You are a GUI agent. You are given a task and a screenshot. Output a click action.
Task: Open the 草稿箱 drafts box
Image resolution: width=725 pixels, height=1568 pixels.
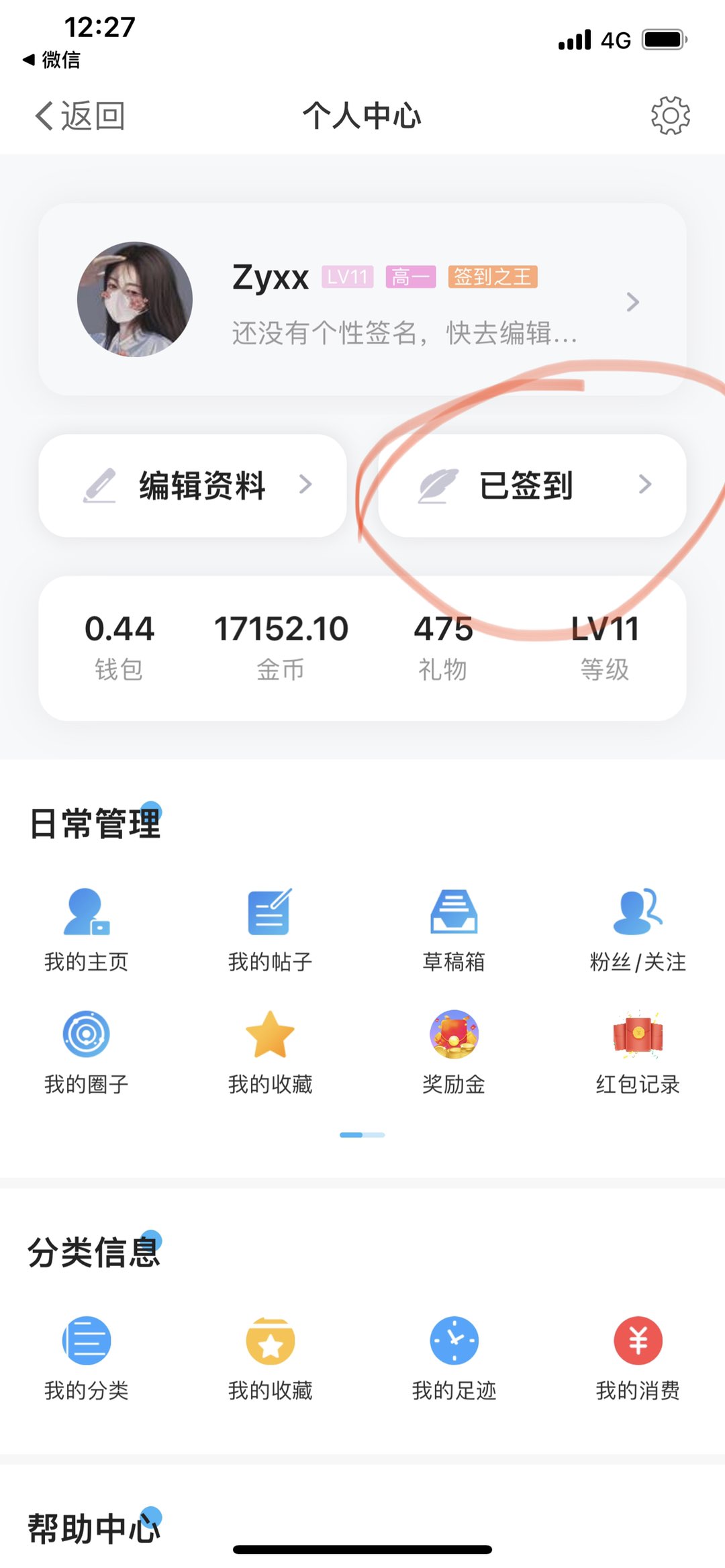(x=454, y=928)
